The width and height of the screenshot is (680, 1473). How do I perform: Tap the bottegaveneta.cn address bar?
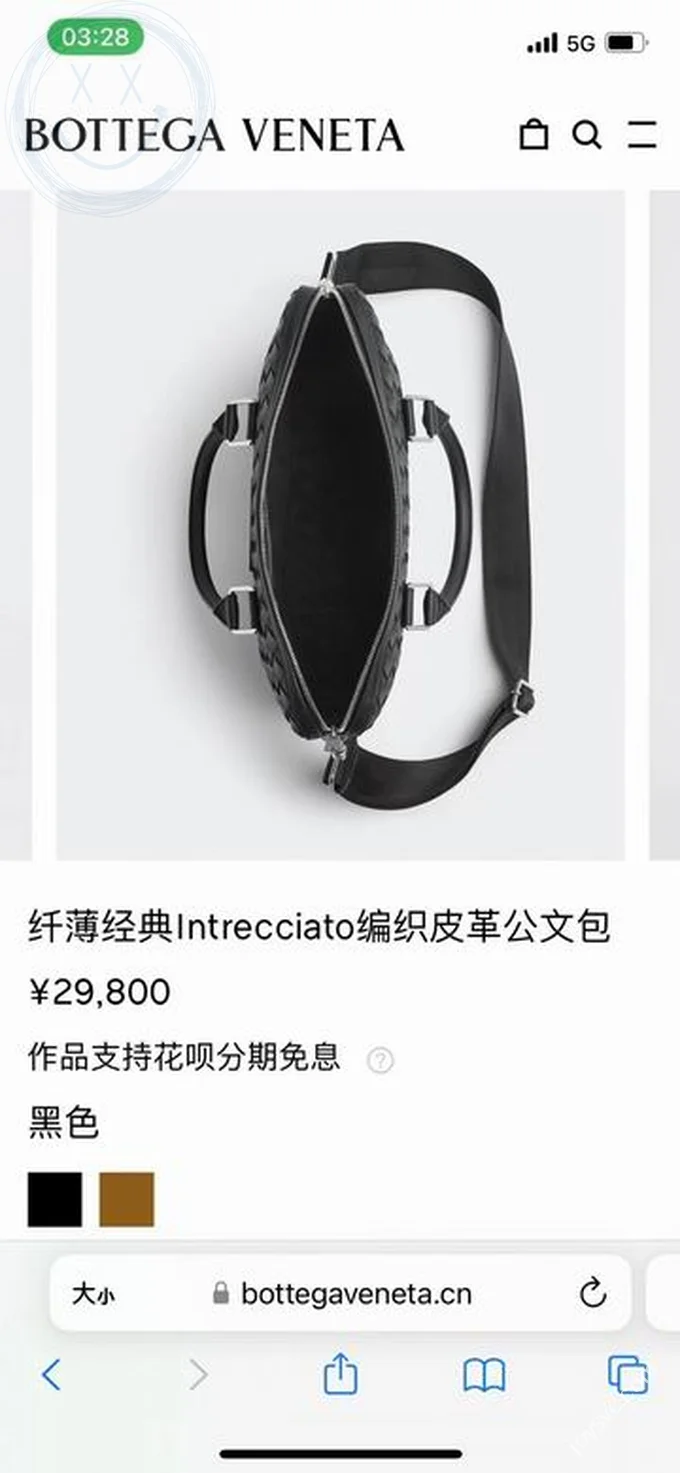click(x=355, y=1294)
